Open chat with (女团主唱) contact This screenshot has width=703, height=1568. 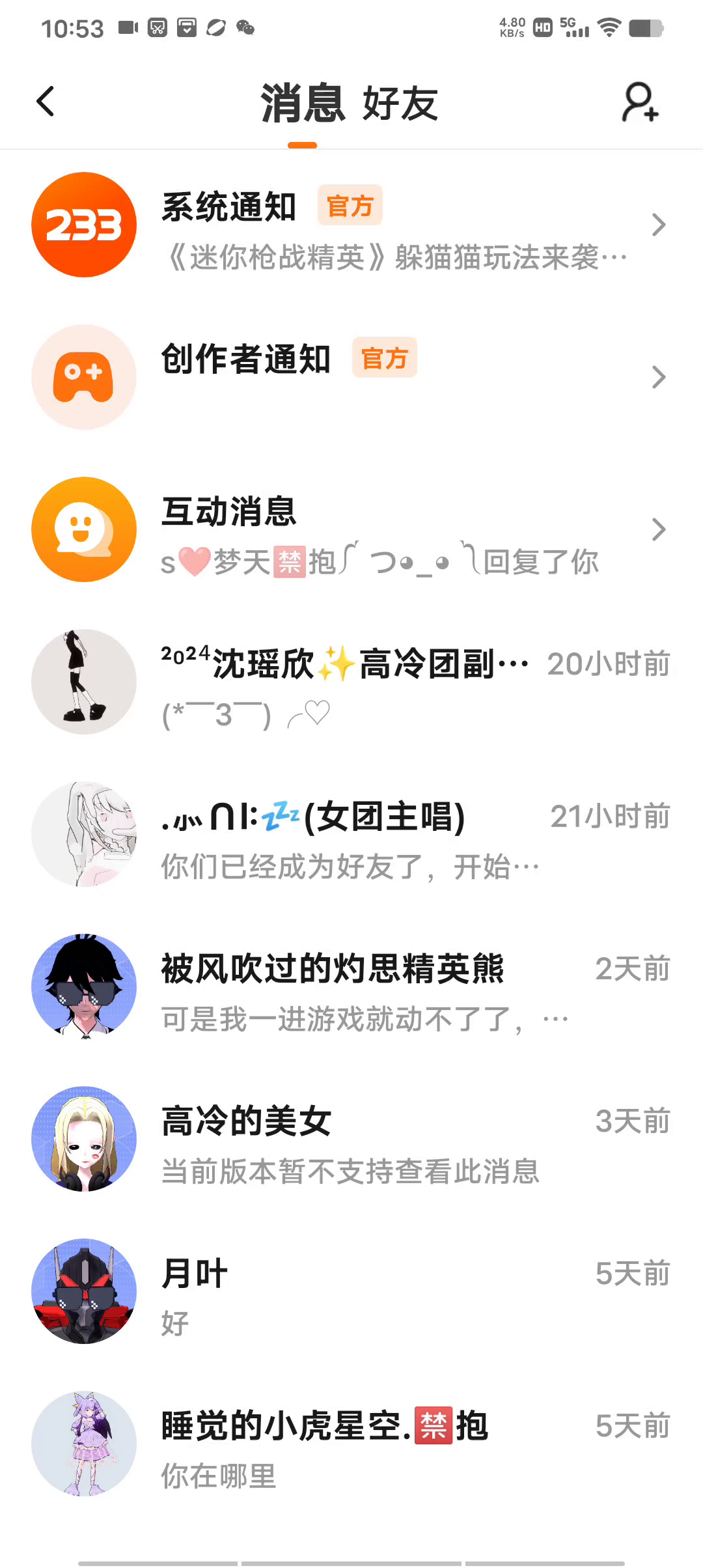point(351,835)
